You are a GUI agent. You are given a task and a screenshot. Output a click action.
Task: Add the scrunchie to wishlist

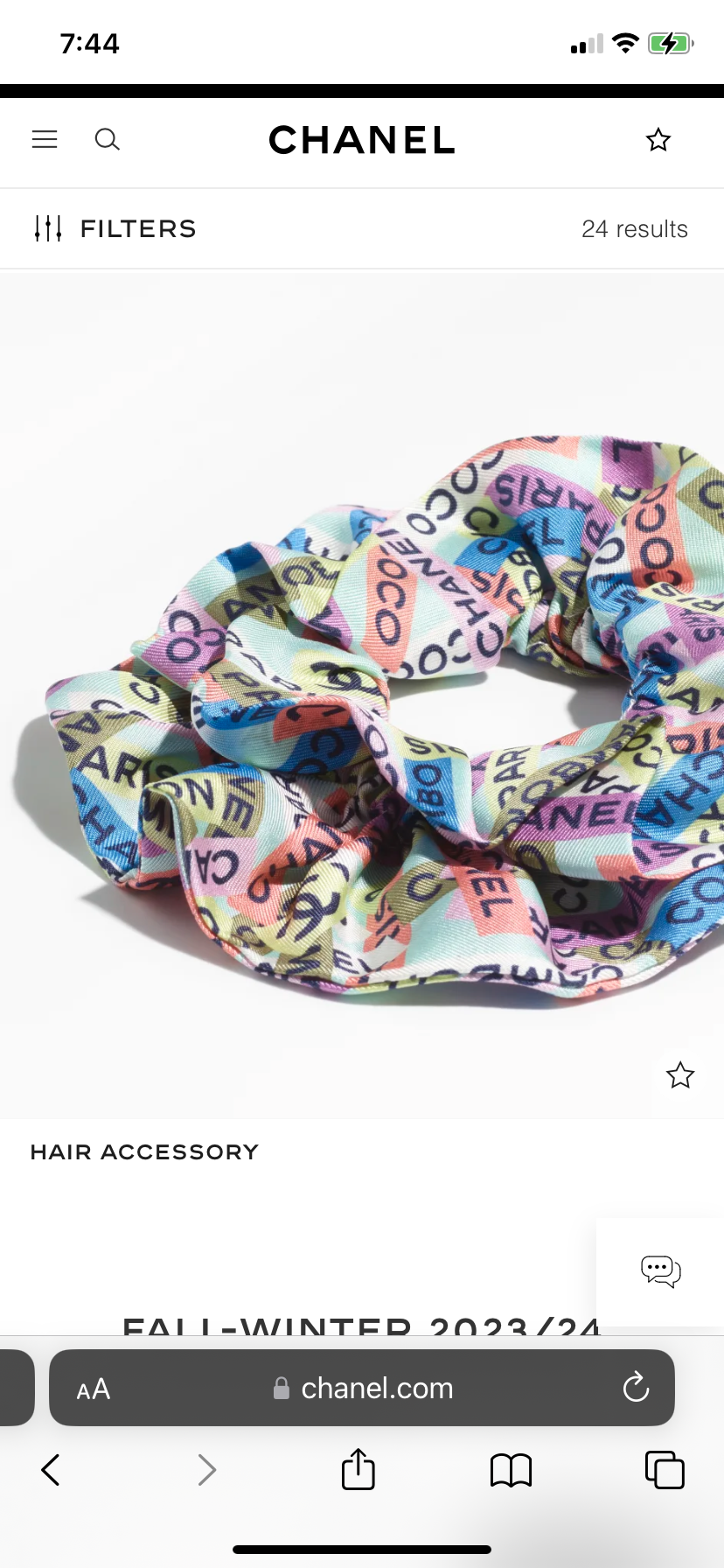coord(679,1074)
